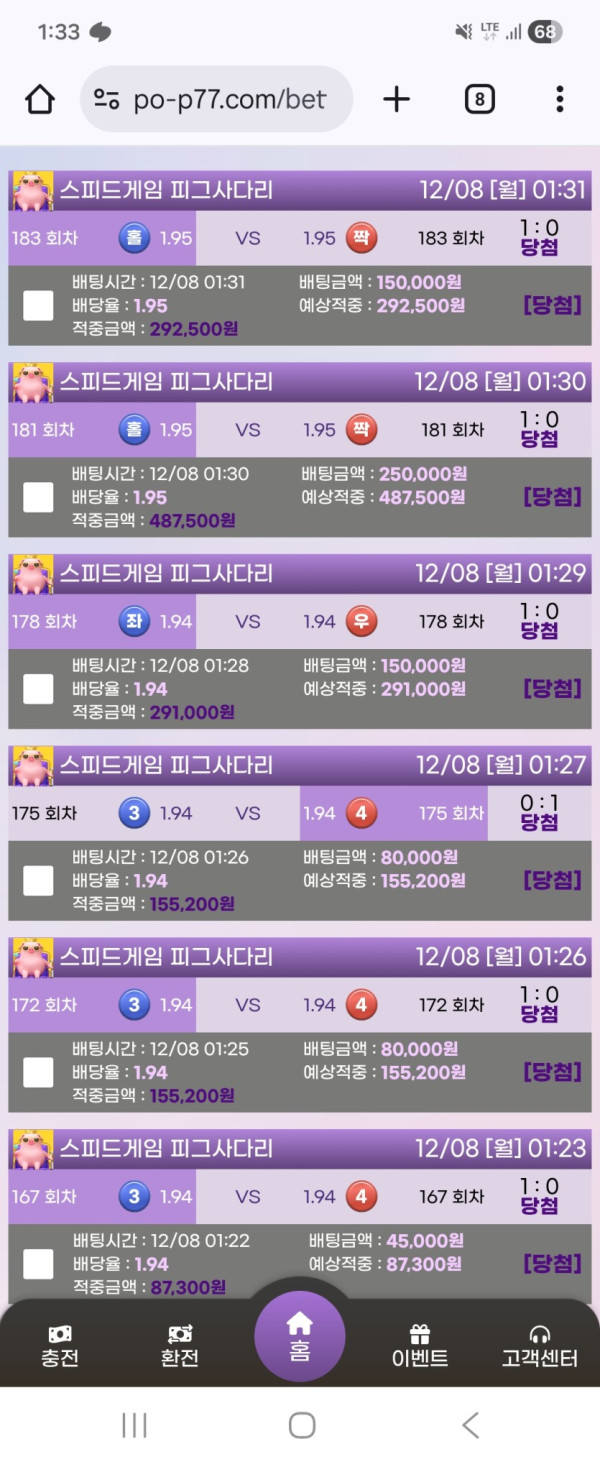Open the tab switcher showing 8 tabs
The image size is (600, 1467).
click(x=480, y=99)
